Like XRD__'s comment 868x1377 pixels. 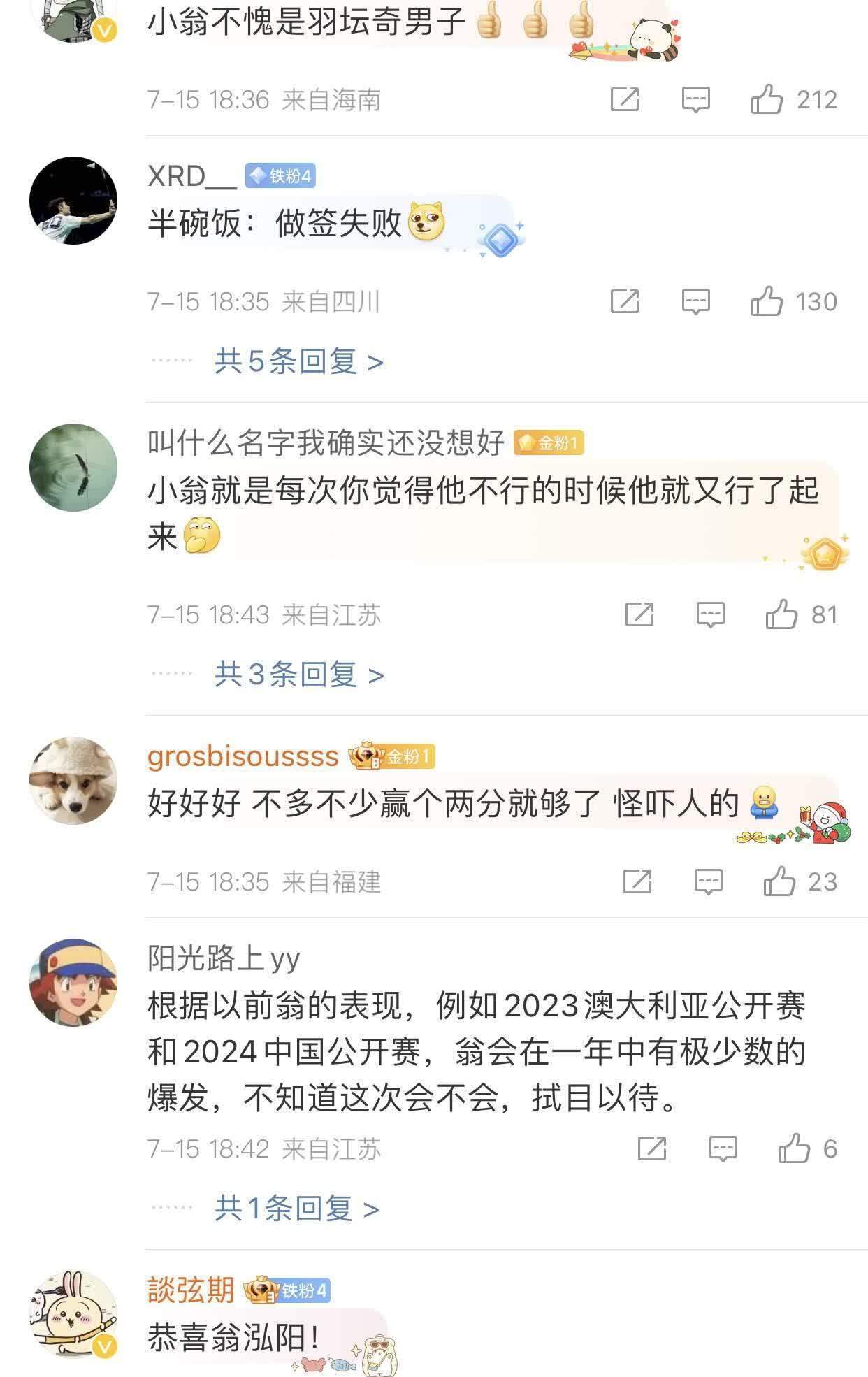[767, 301]
